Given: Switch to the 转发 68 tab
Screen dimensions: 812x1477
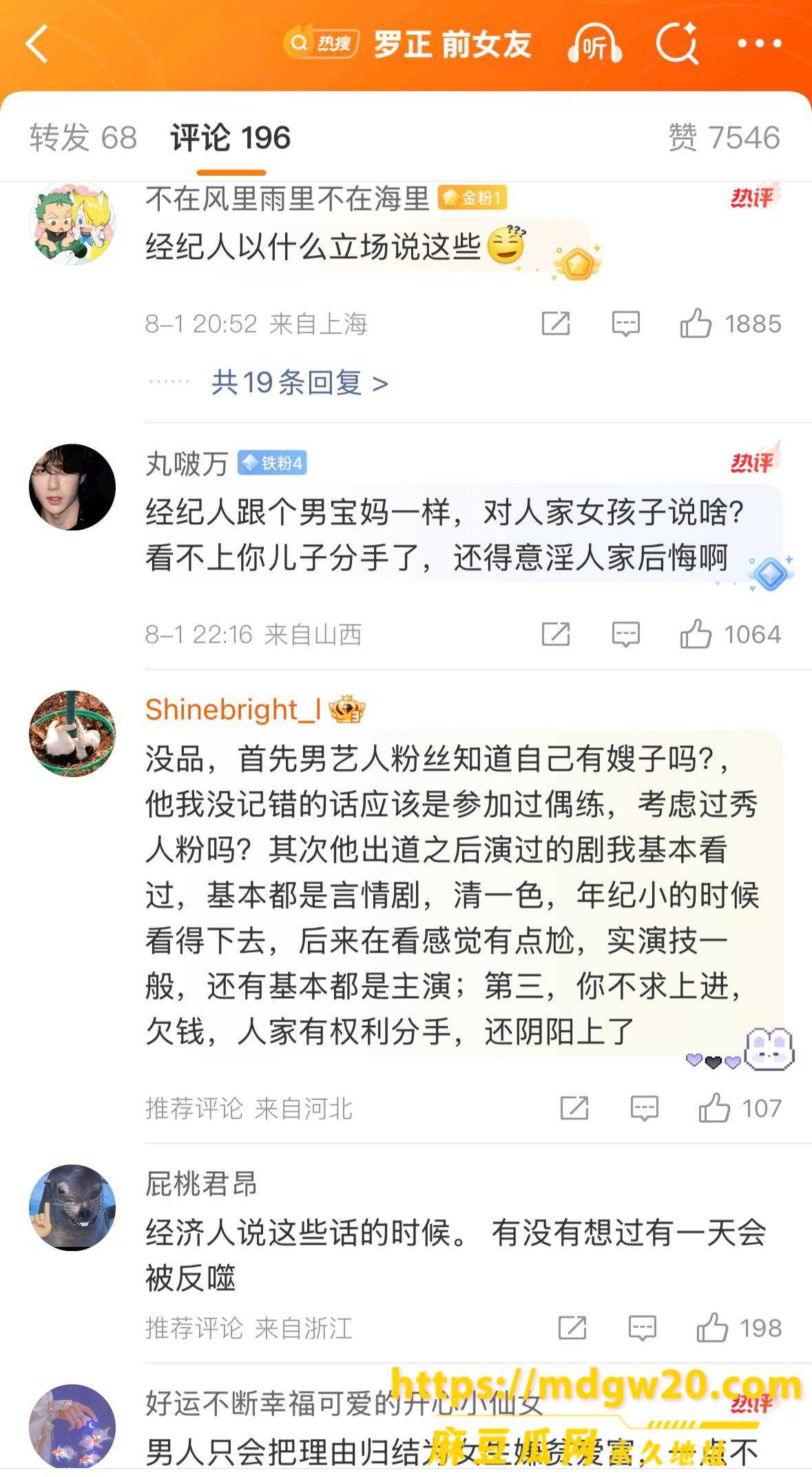Looking at the screenshot, I should click(83, 138).
